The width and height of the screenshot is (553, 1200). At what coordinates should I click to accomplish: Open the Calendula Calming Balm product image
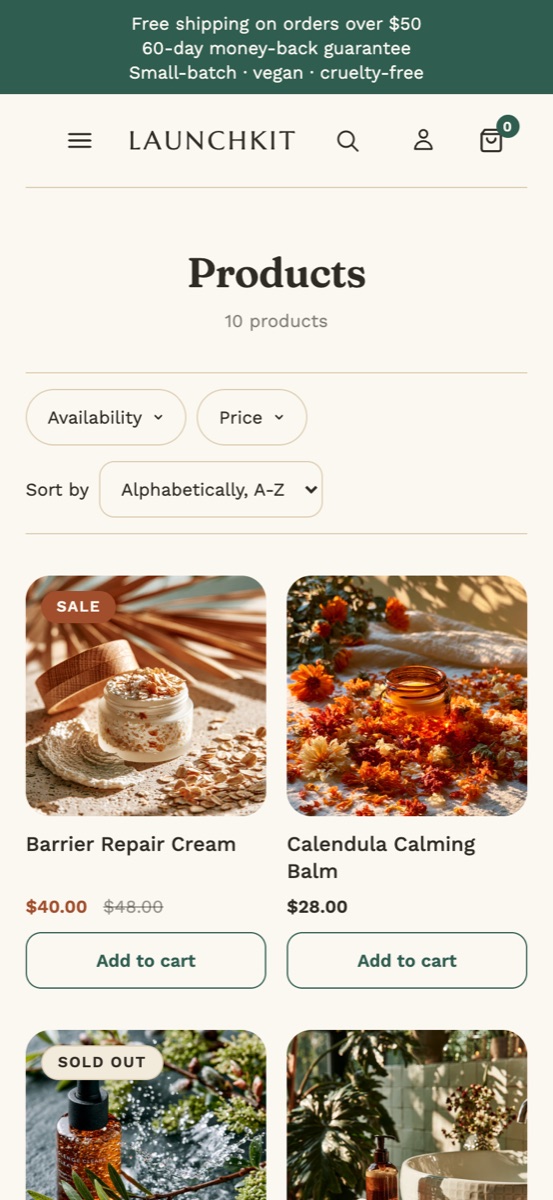[407, 696]
